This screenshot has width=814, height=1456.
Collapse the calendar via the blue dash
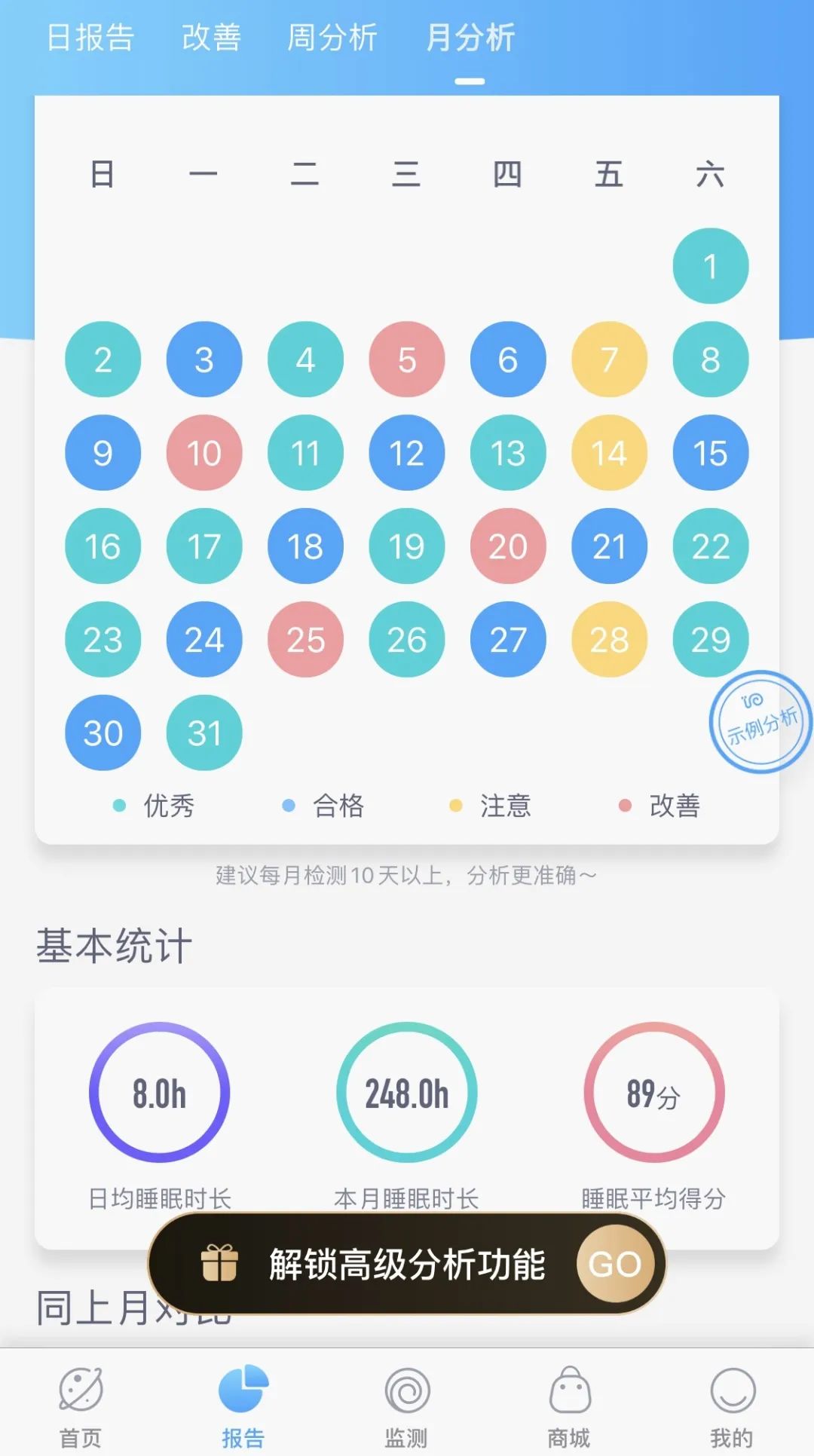point(471,81)
